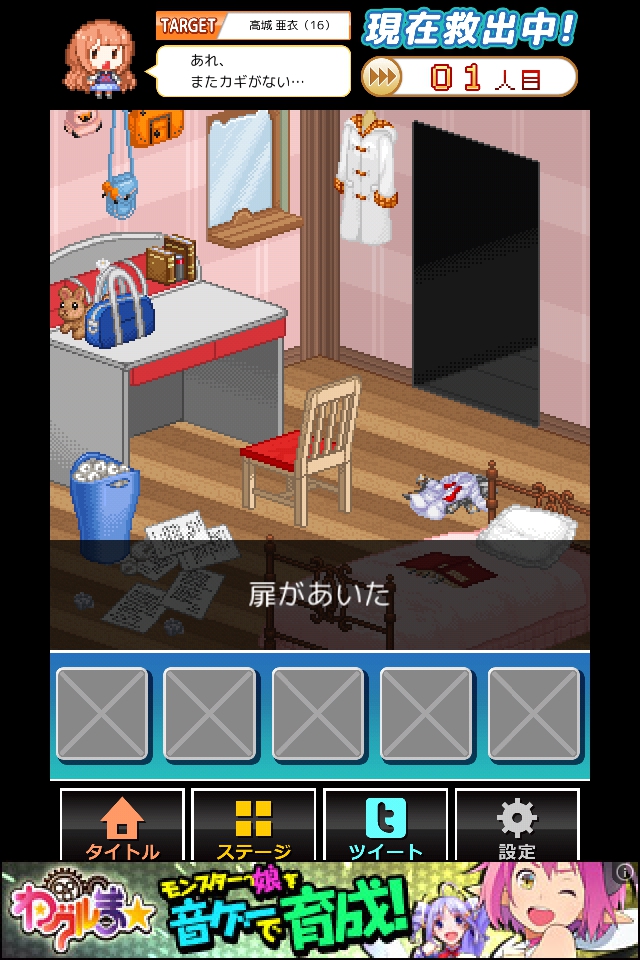Screen dimensions: 640x960
Task: Check the blue trash bin
Action: (103, 504)
